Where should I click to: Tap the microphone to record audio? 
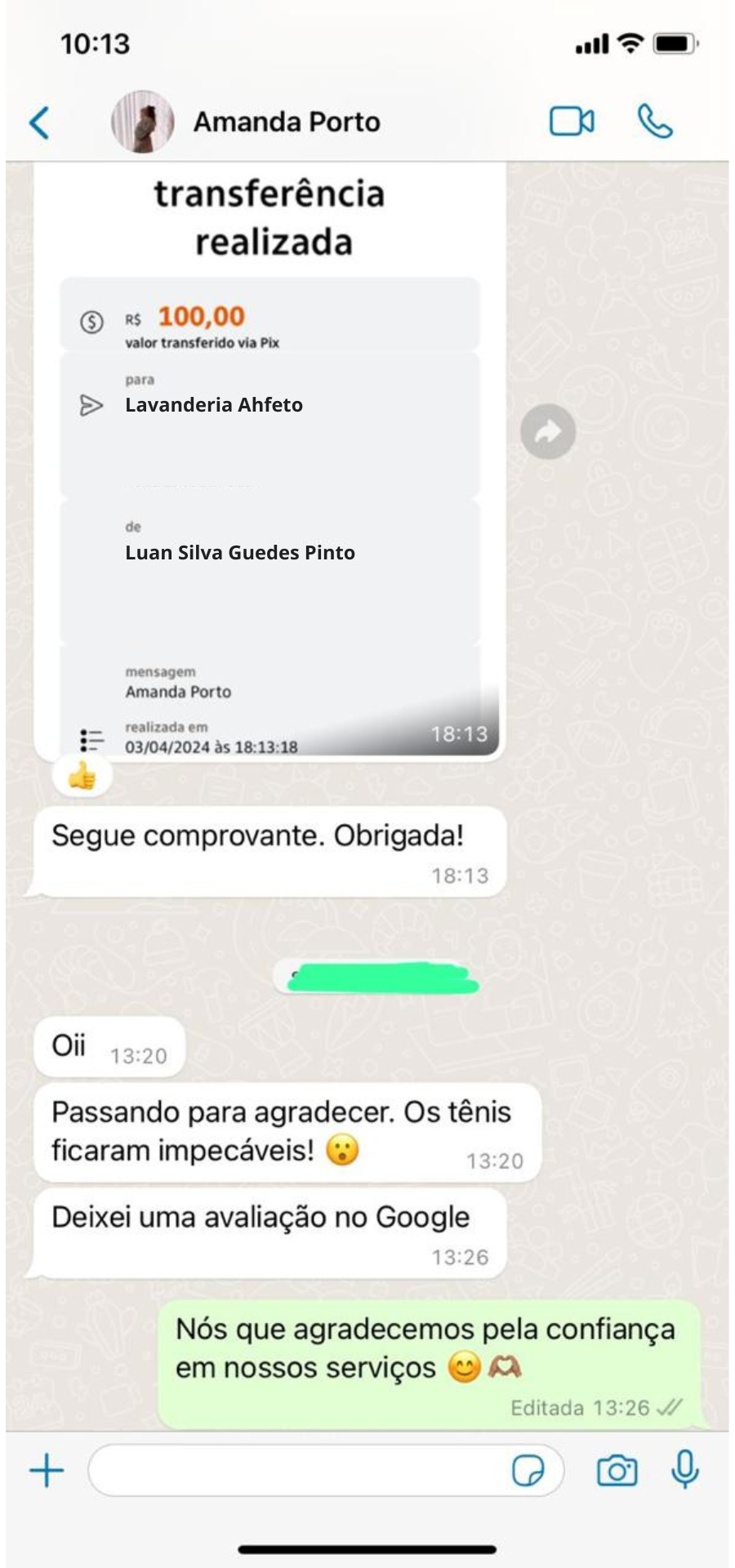click(684, 1469)
